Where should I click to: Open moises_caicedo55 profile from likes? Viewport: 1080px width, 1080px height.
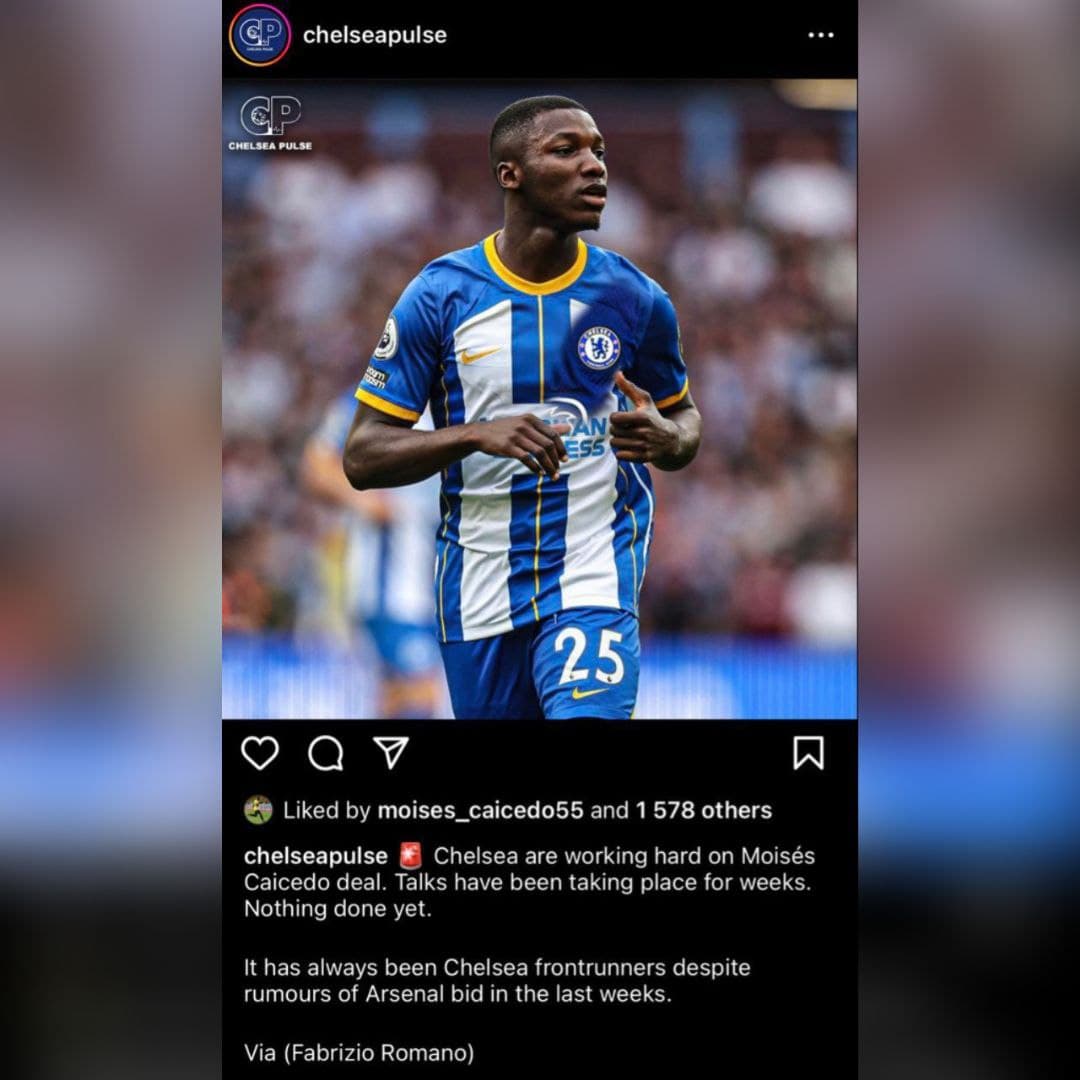[480, 810]
